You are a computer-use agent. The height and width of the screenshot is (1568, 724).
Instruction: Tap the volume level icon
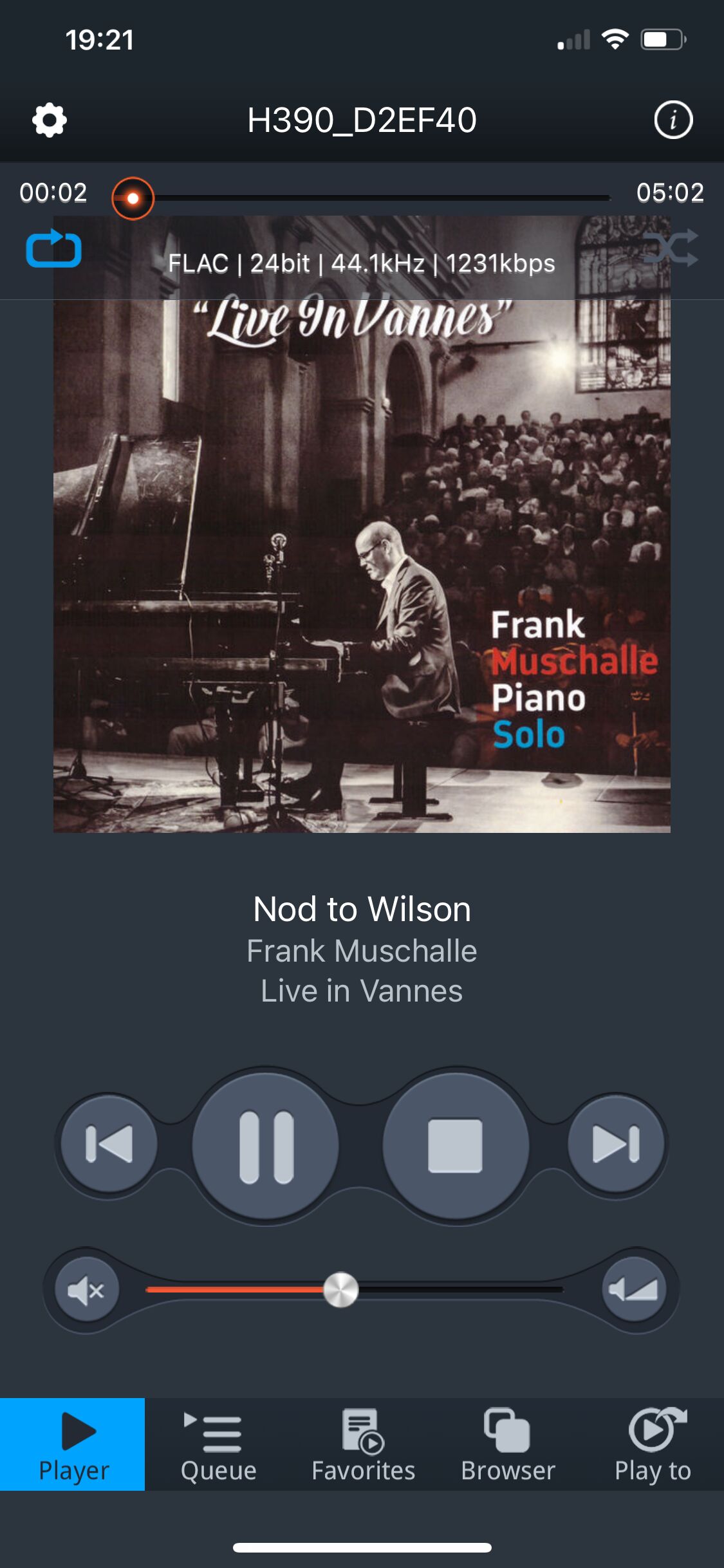[x=634, y=1289]
